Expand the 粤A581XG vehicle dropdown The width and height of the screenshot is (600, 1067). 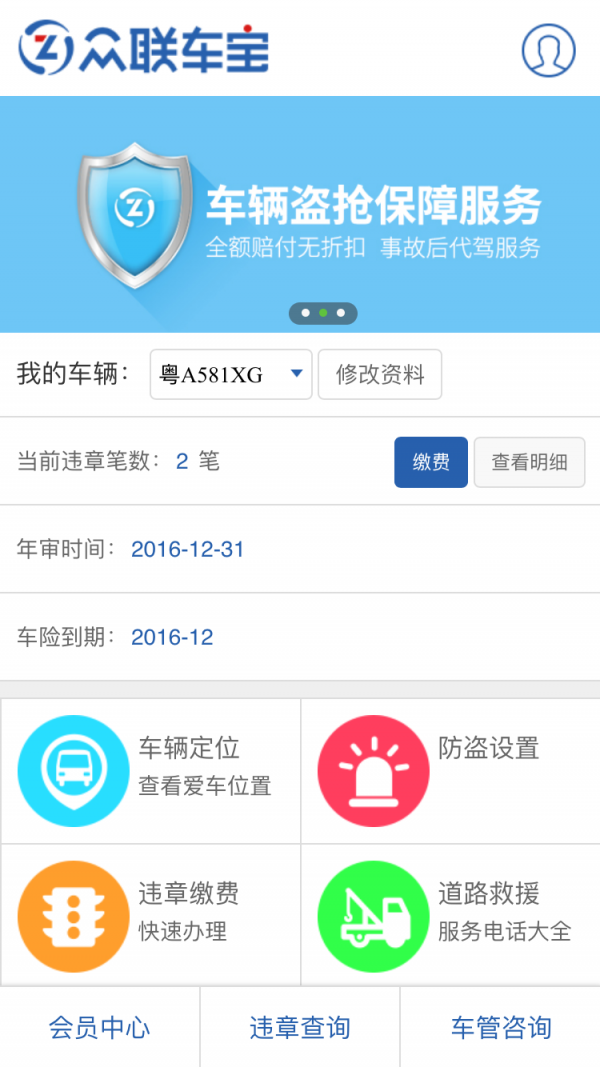[231, 374]
